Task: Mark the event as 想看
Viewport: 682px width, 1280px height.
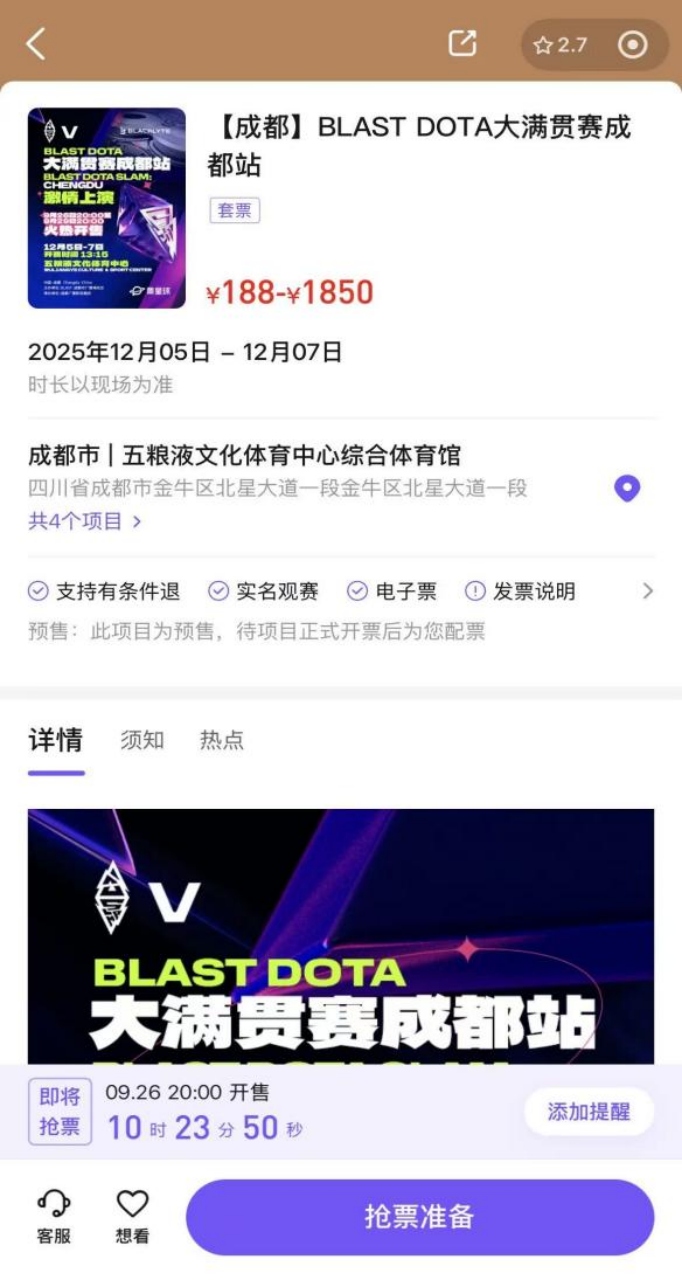Action: [x=132, y=1217]
